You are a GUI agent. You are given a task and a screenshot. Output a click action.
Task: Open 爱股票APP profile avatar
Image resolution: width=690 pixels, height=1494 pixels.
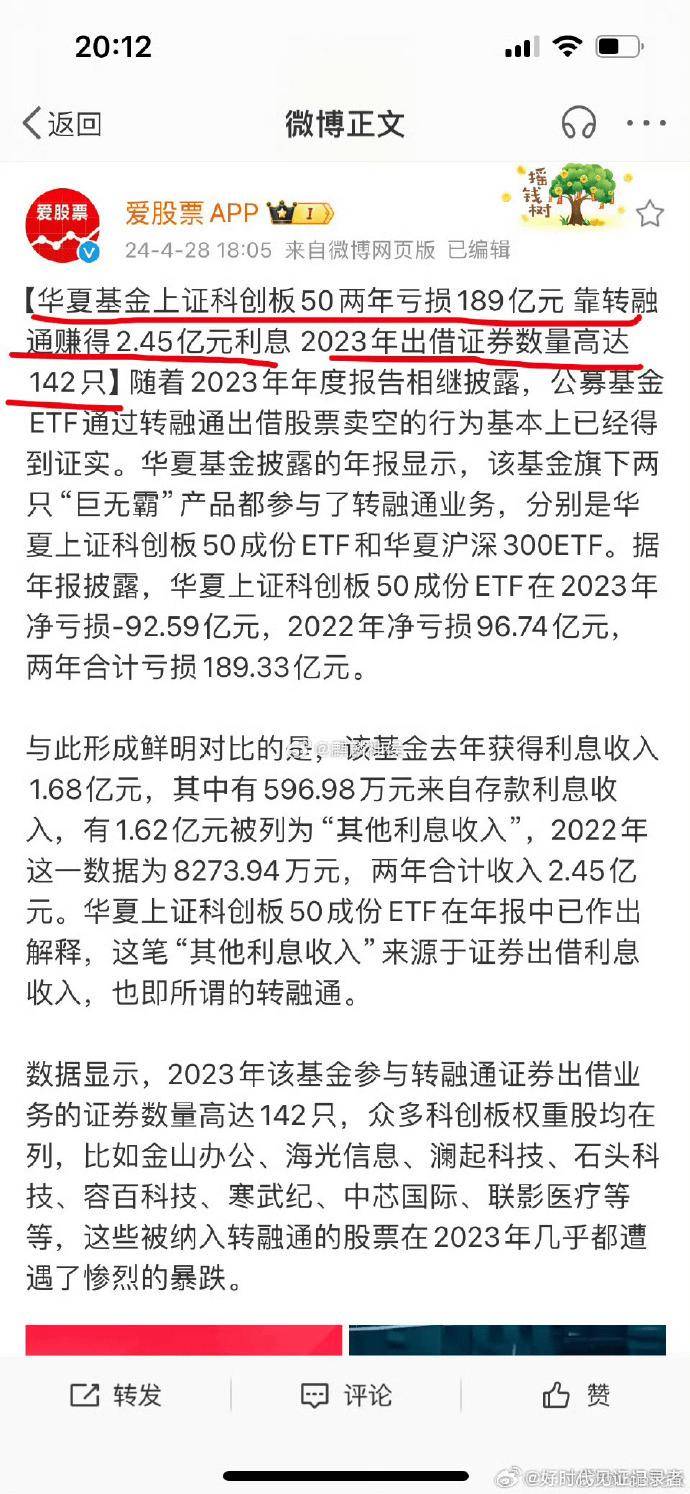pos(64,224)
